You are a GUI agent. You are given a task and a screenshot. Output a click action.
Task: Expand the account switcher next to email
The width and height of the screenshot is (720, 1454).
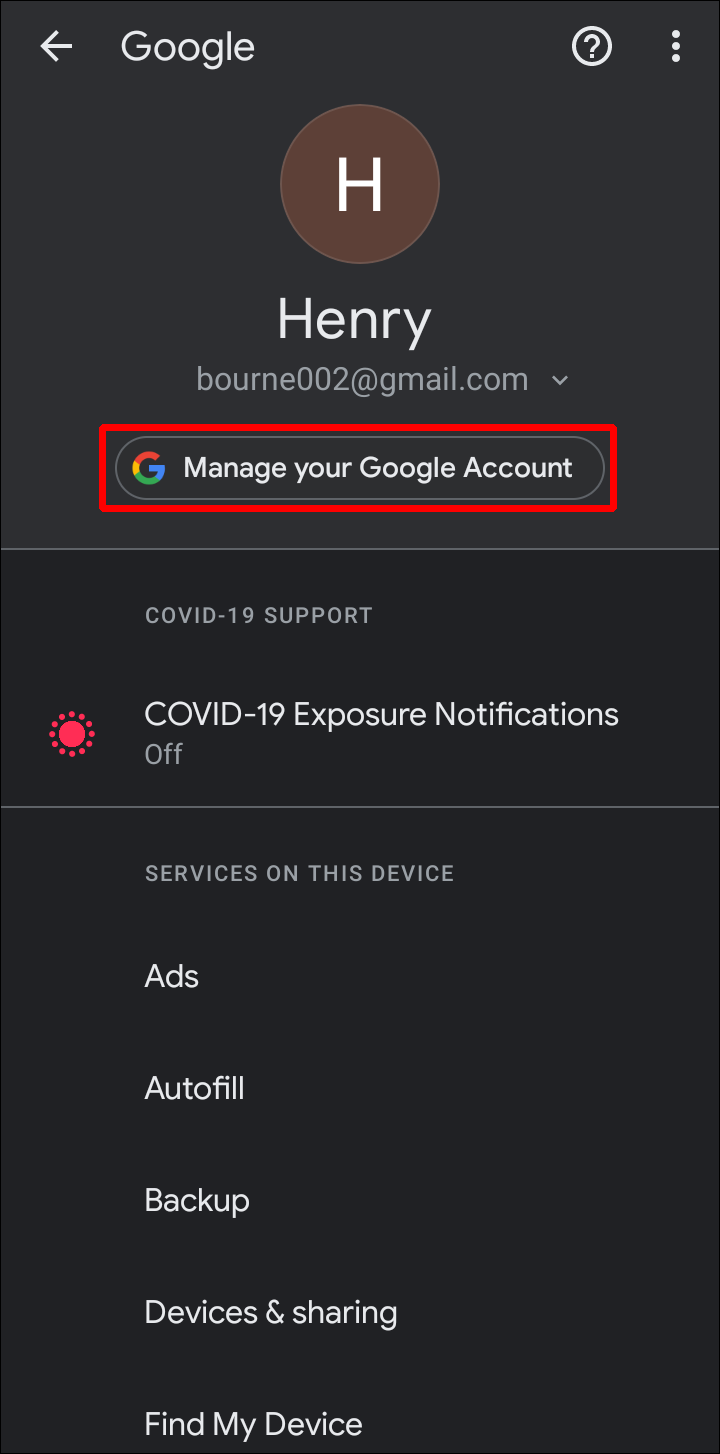561,381
